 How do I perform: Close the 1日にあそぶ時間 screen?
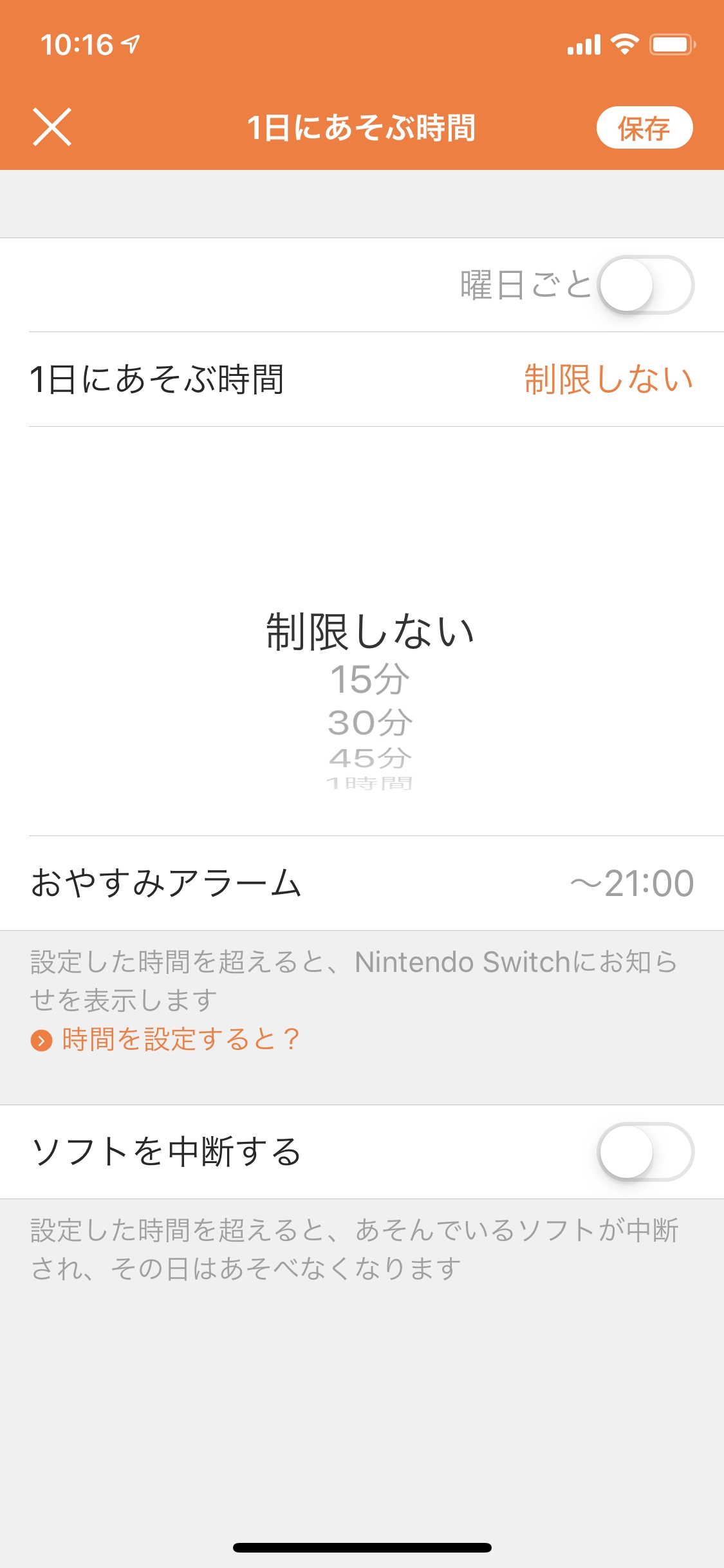pos(52,127)
